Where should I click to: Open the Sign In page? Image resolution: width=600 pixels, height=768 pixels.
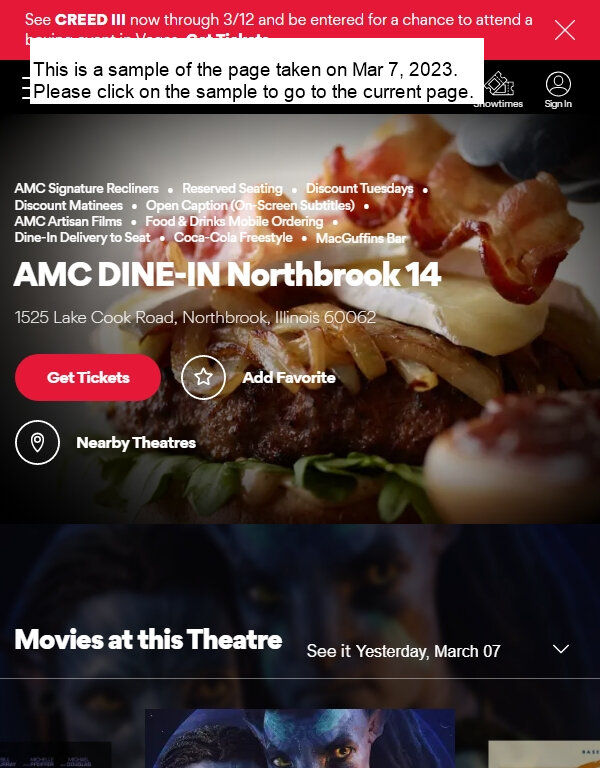point(558,90)
